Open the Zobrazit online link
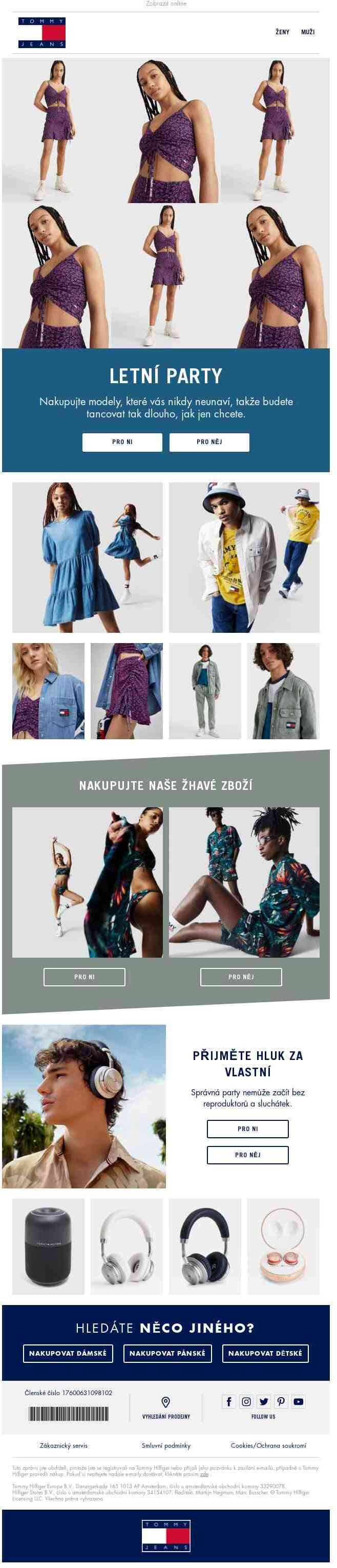Screen dimensions: 337x1568 click(x=166, y=4)
